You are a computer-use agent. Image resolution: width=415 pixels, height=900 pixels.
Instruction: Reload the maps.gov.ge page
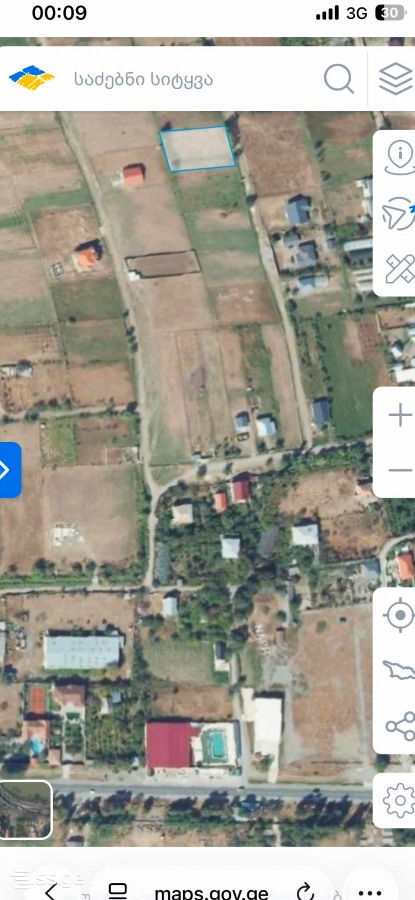click(305, 893)
